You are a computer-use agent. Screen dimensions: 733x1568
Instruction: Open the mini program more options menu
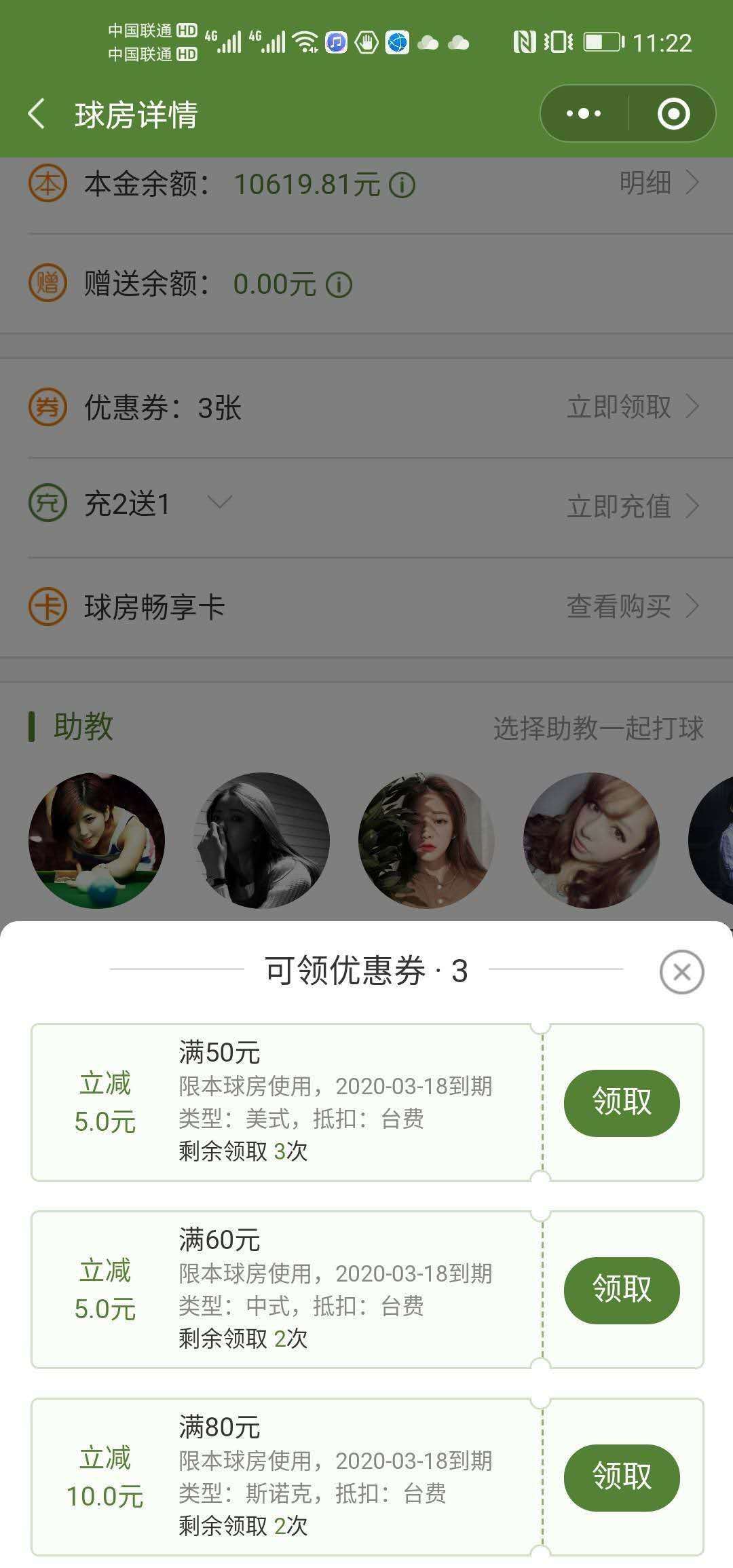(x=584, y=113)
